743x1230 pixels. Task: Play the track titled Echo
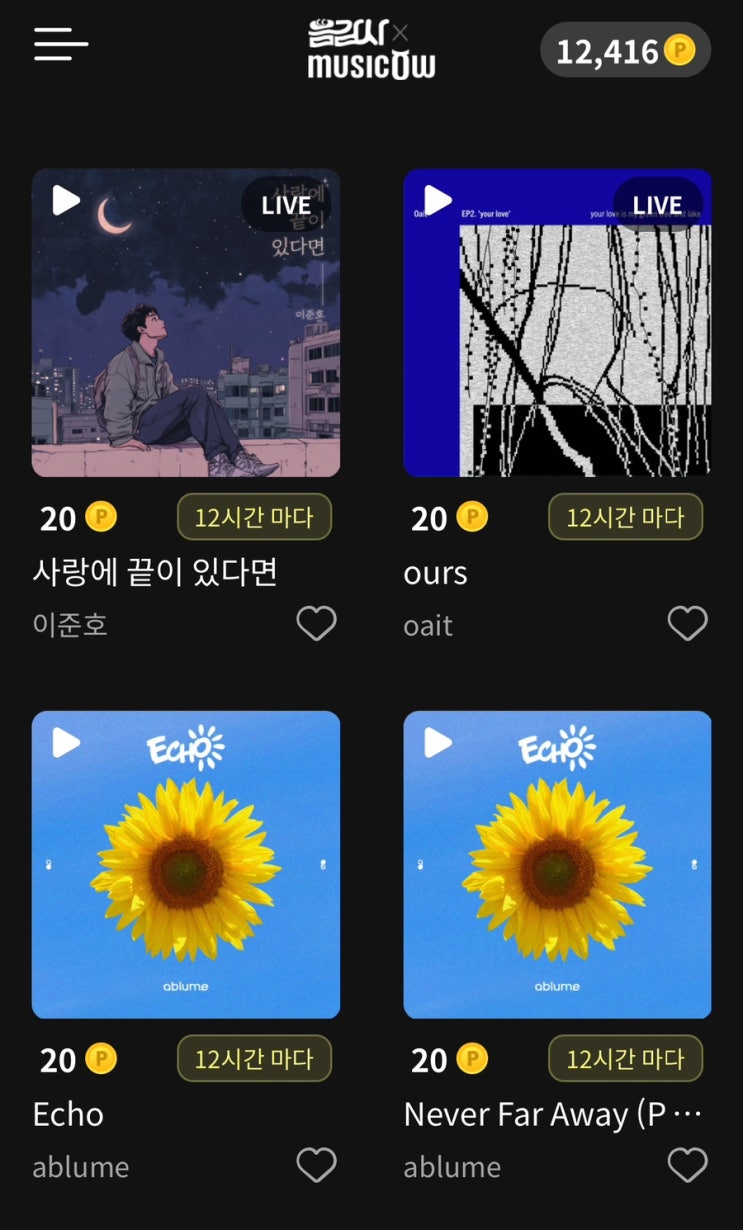tap(66, 743)
